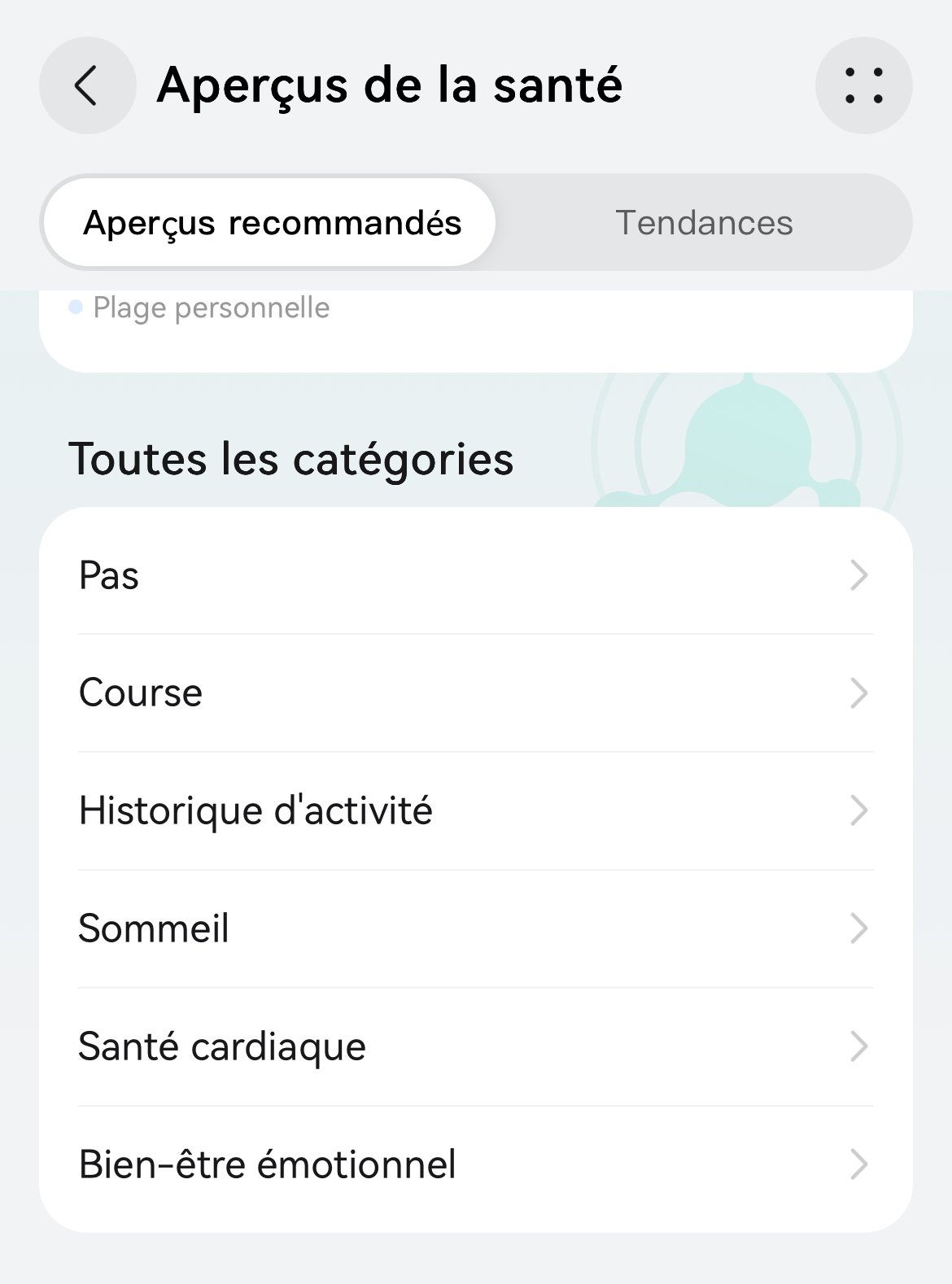
Task: Go back from Aperçus de la santé
Action: [x=87, y=85]
